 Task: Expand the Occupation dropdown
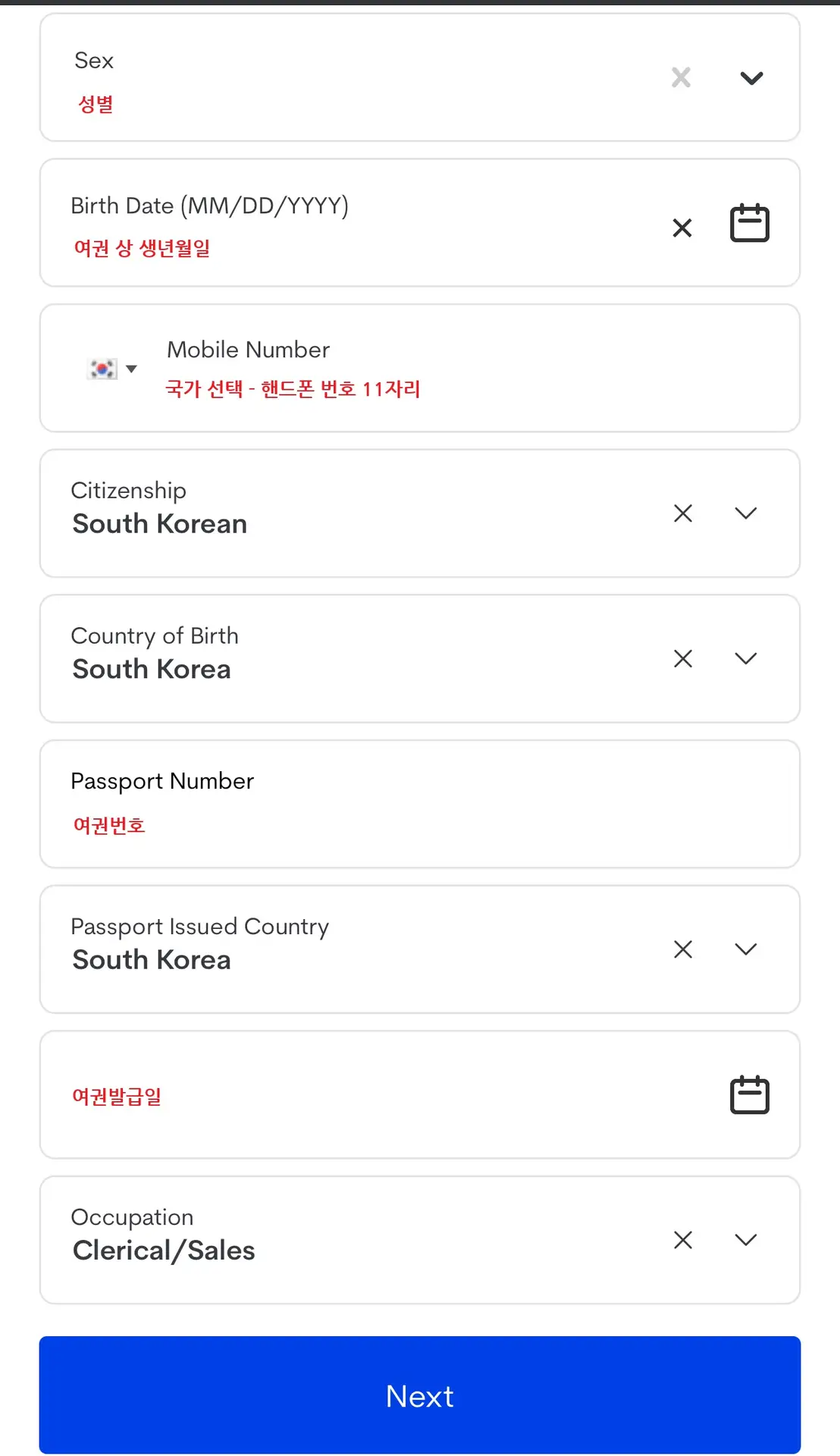(x=746, y=1240)
